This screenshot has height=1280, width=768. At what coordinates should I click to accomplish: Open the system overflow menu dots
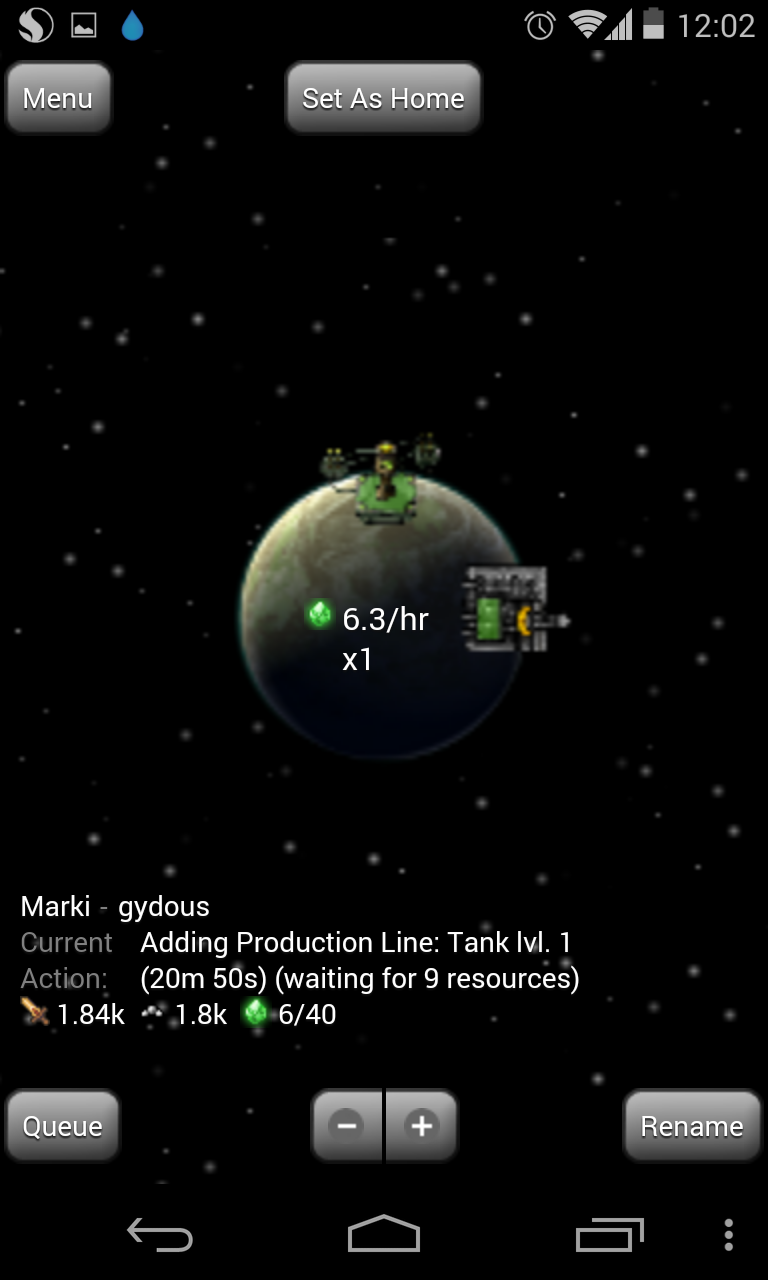point(728,1235)
